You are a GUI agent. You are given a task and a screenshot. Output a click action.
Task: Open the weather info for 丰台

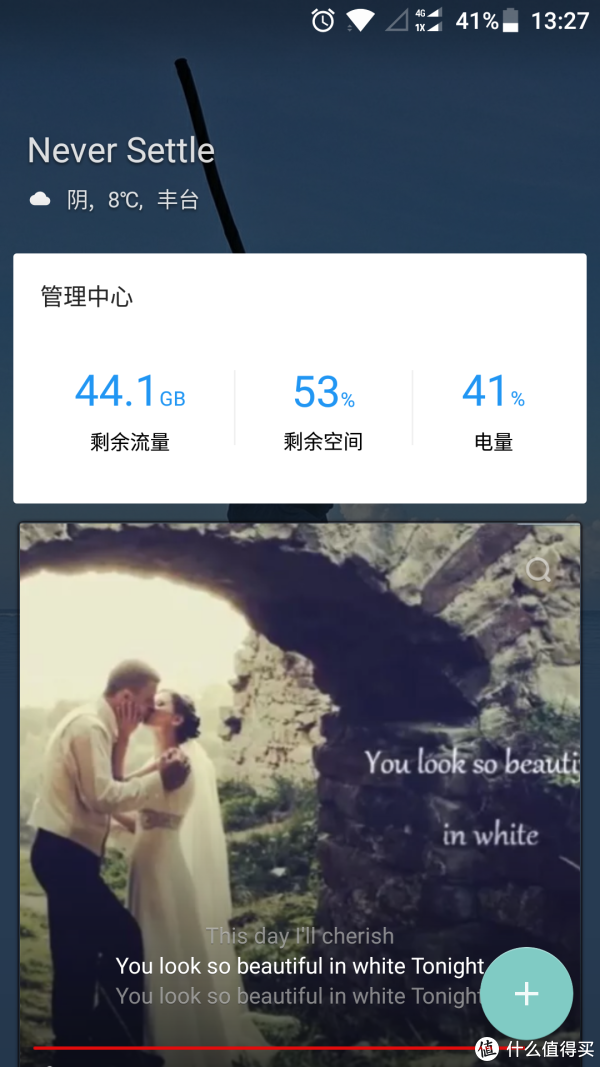tap(114, 200)
